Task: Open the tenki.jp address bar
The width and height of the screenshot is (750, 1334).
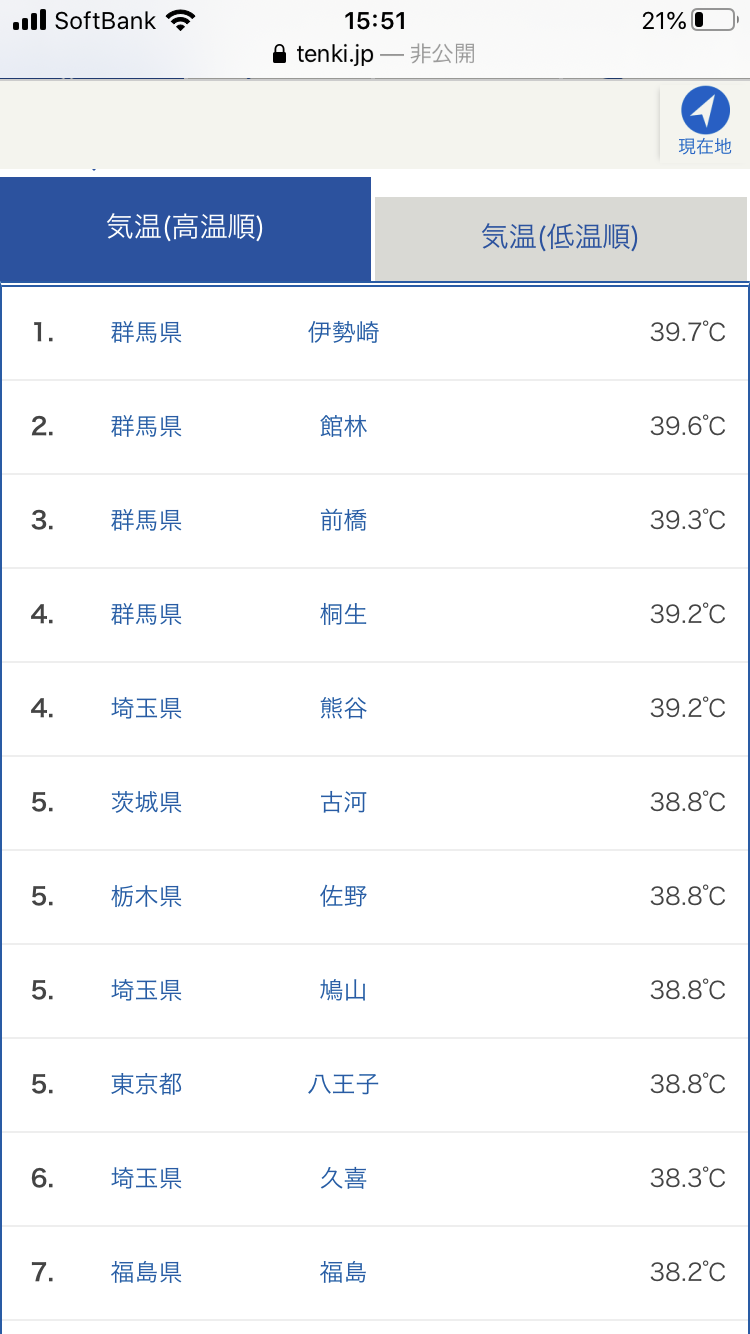Action: pyautogui.click(x=375, y=54)
